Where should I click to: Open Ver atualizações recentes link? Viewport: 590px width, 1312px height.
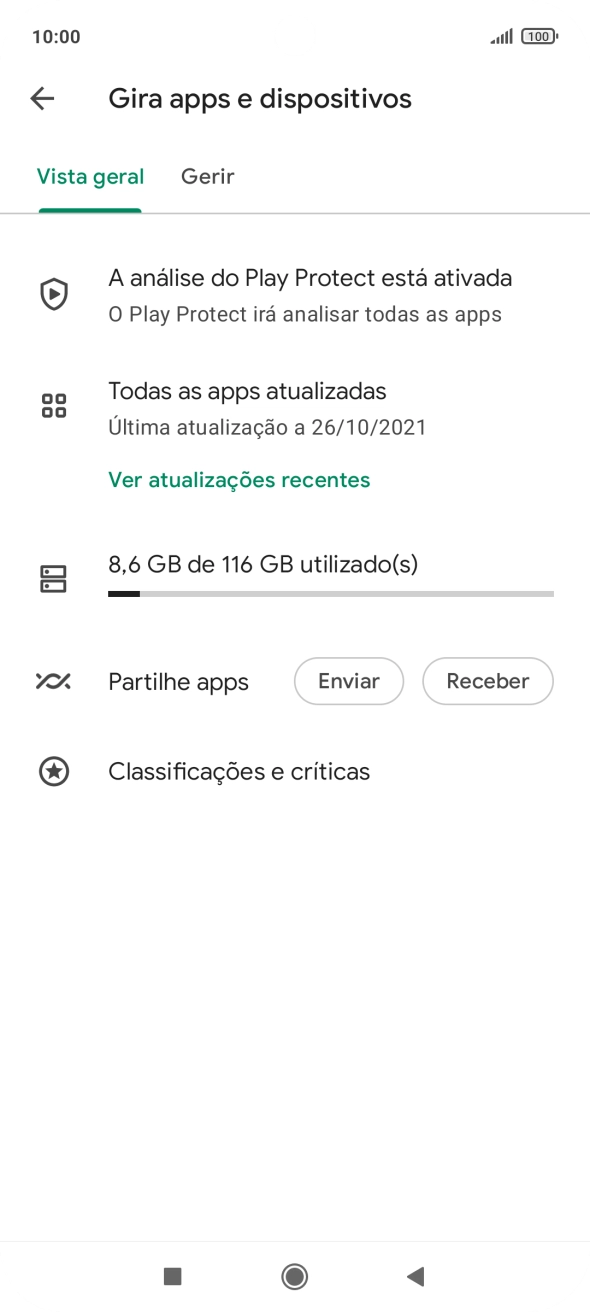point(239,480)
